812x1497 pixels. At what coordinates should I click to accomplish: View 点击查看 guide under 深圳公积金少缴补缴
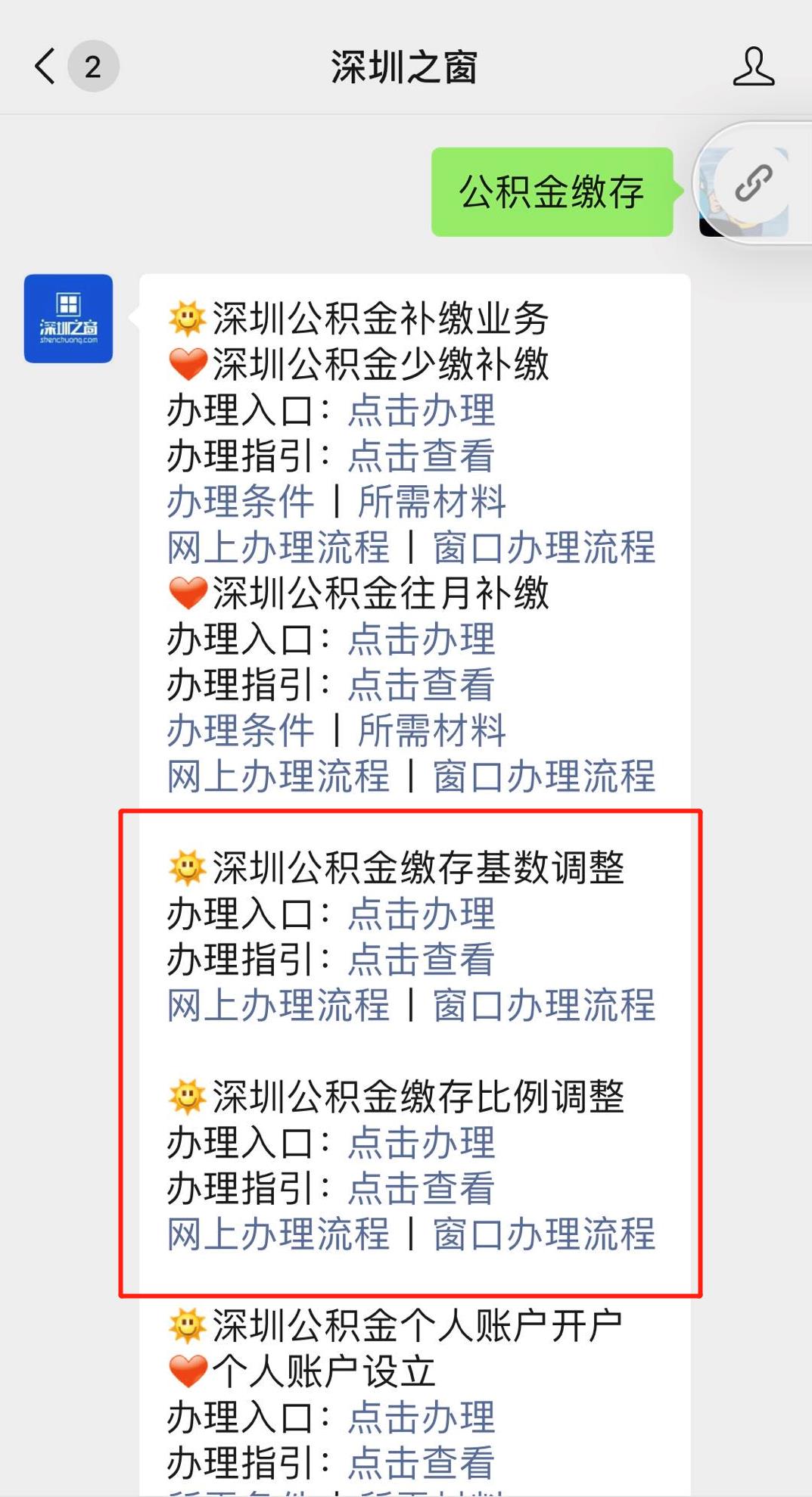(421, 456)
